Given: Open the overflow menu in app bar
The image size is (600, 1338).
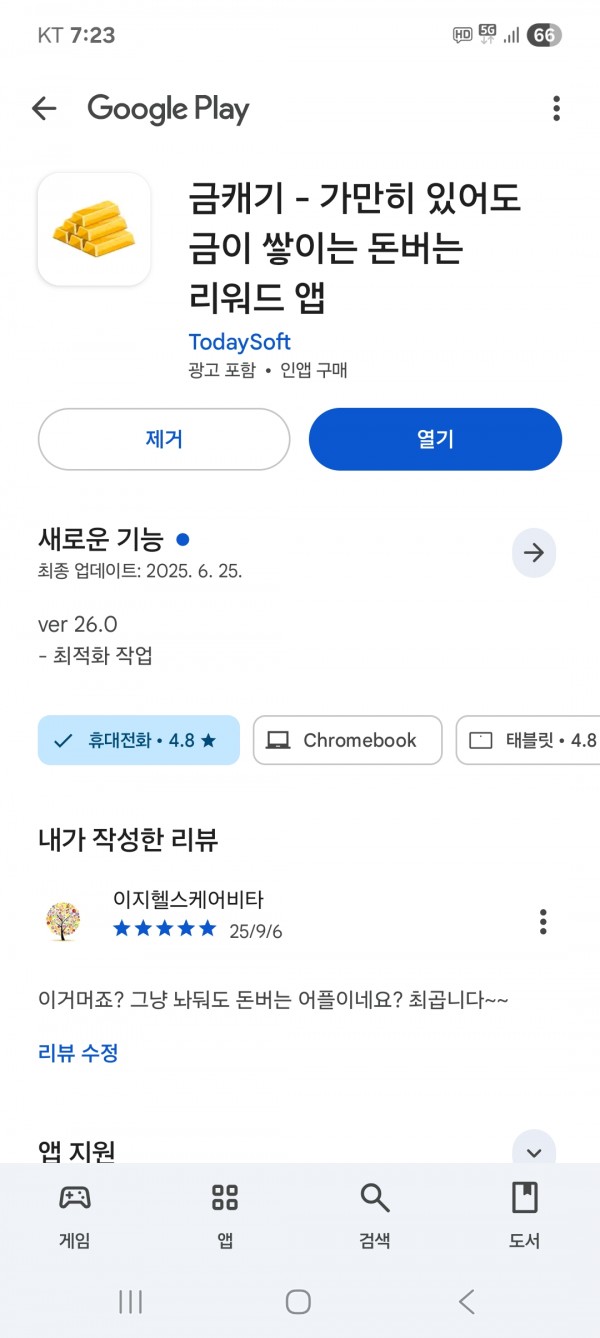Looking at the screenshot, I should point(556,108).
